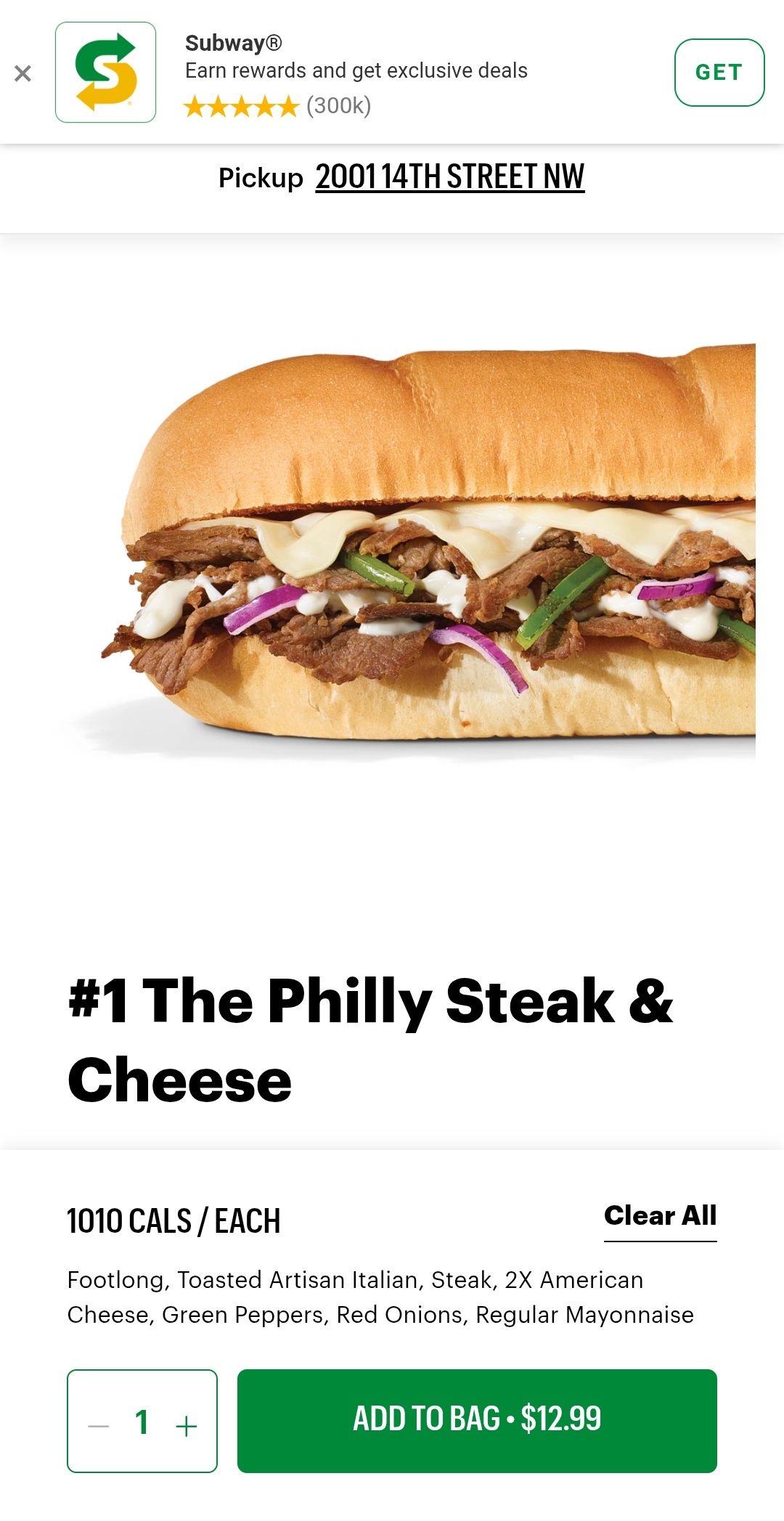Tap GET to install the Subway app
Screen dimensions: 784x1521
click(x=719, y=73)
